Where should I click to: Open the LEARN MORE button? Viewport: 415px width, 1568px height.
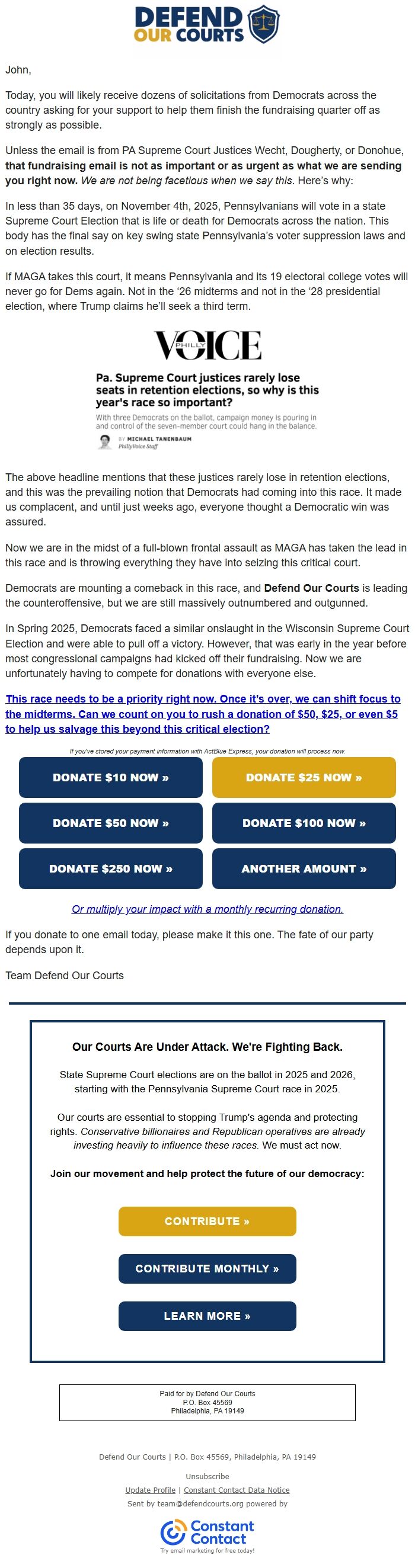[x=207, y=1316]
